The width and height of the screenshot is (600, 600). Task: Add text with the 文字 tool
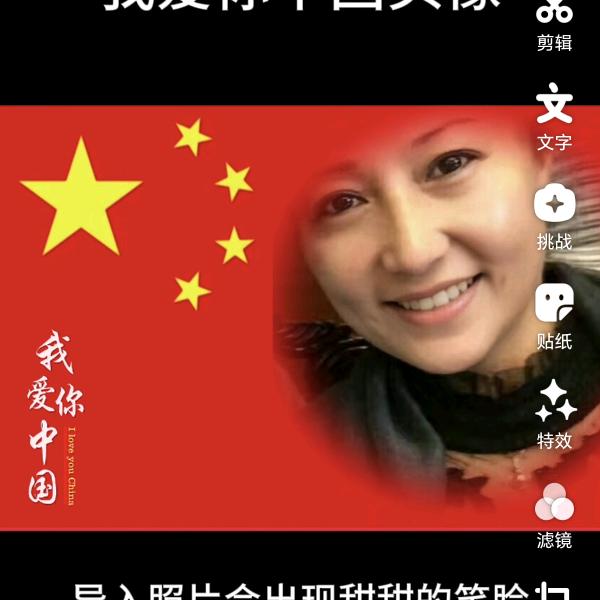(554, 115)
